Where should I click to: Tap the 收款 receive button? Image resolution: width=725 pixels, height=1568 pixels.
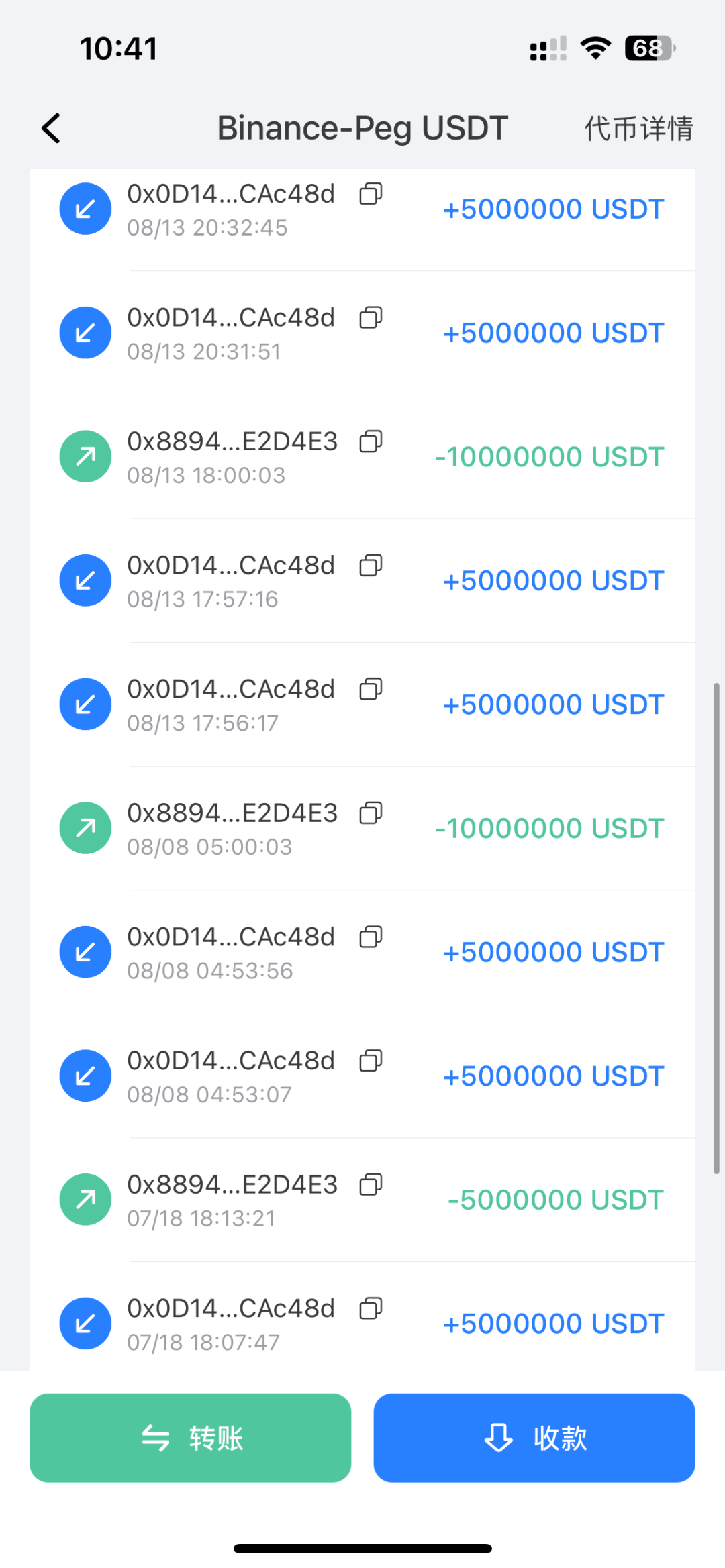point(534,1438)
